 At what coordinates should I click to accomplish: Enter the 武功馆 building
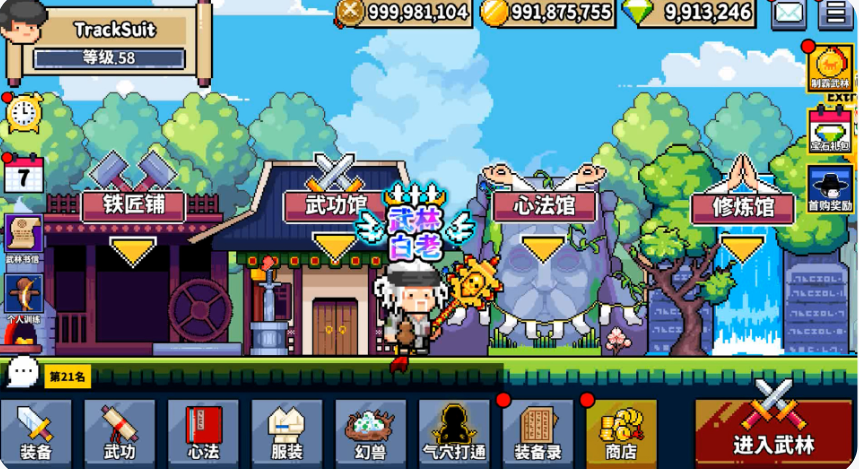point(332,206)
